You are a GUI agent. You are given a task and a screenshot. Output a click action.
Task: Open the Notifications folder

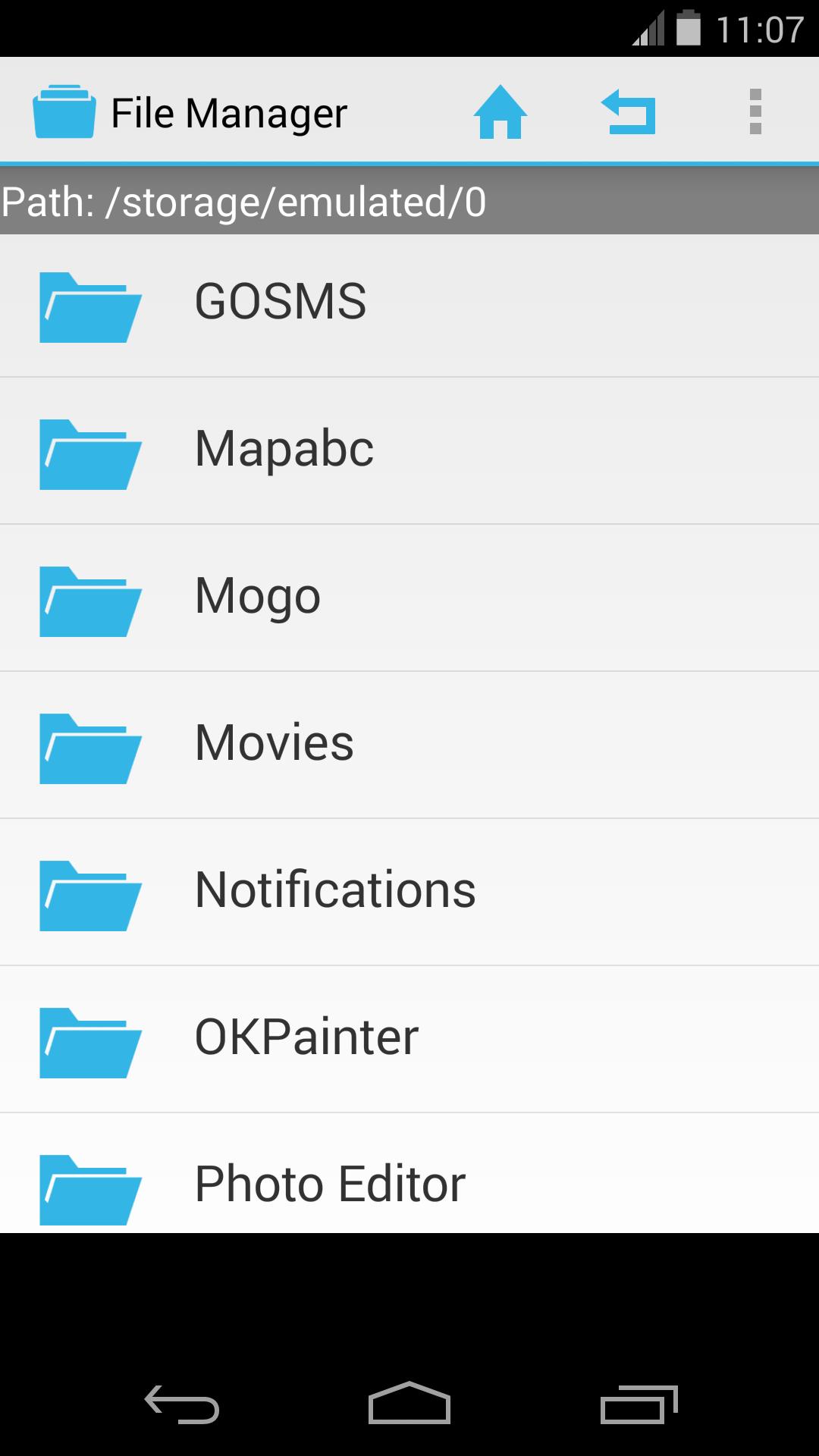[x=409, y=892]
